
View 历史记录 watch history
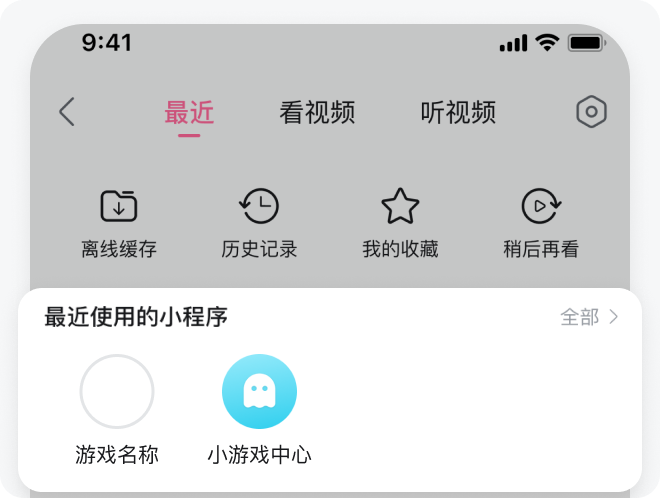pos(259,222)
